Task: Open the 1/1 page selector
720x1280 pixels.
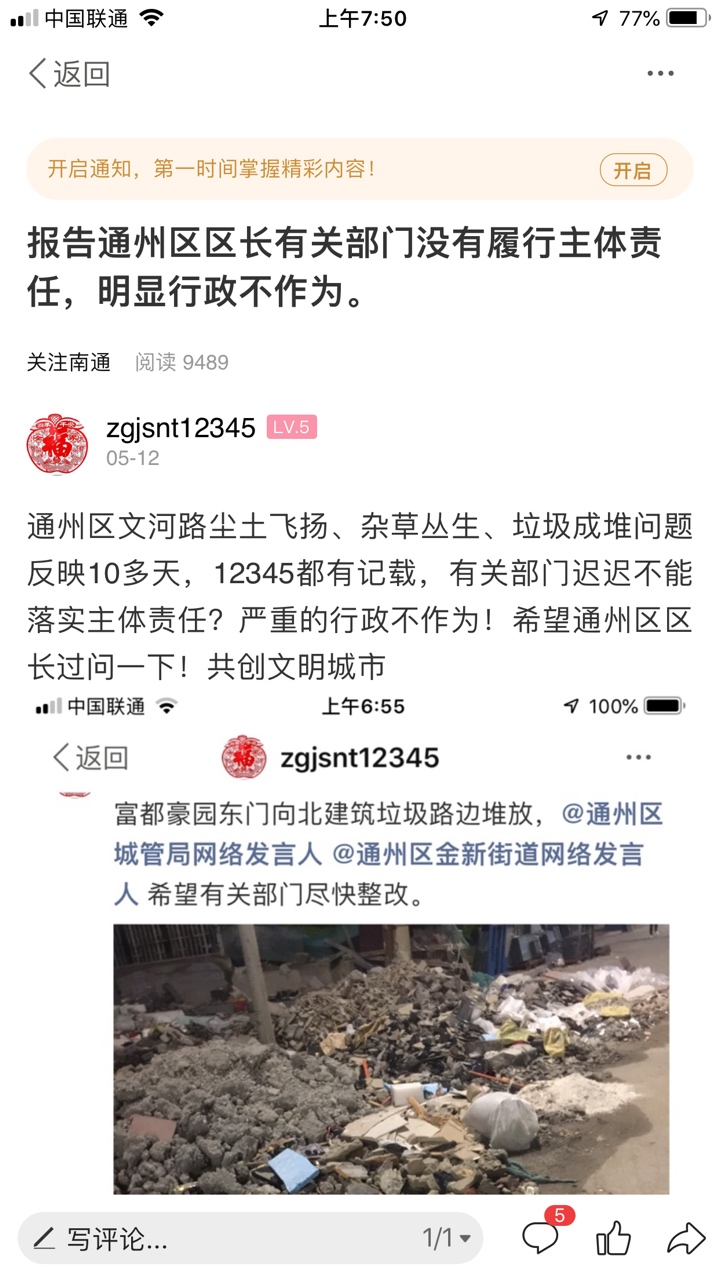Action: (x=446, y=1239)
